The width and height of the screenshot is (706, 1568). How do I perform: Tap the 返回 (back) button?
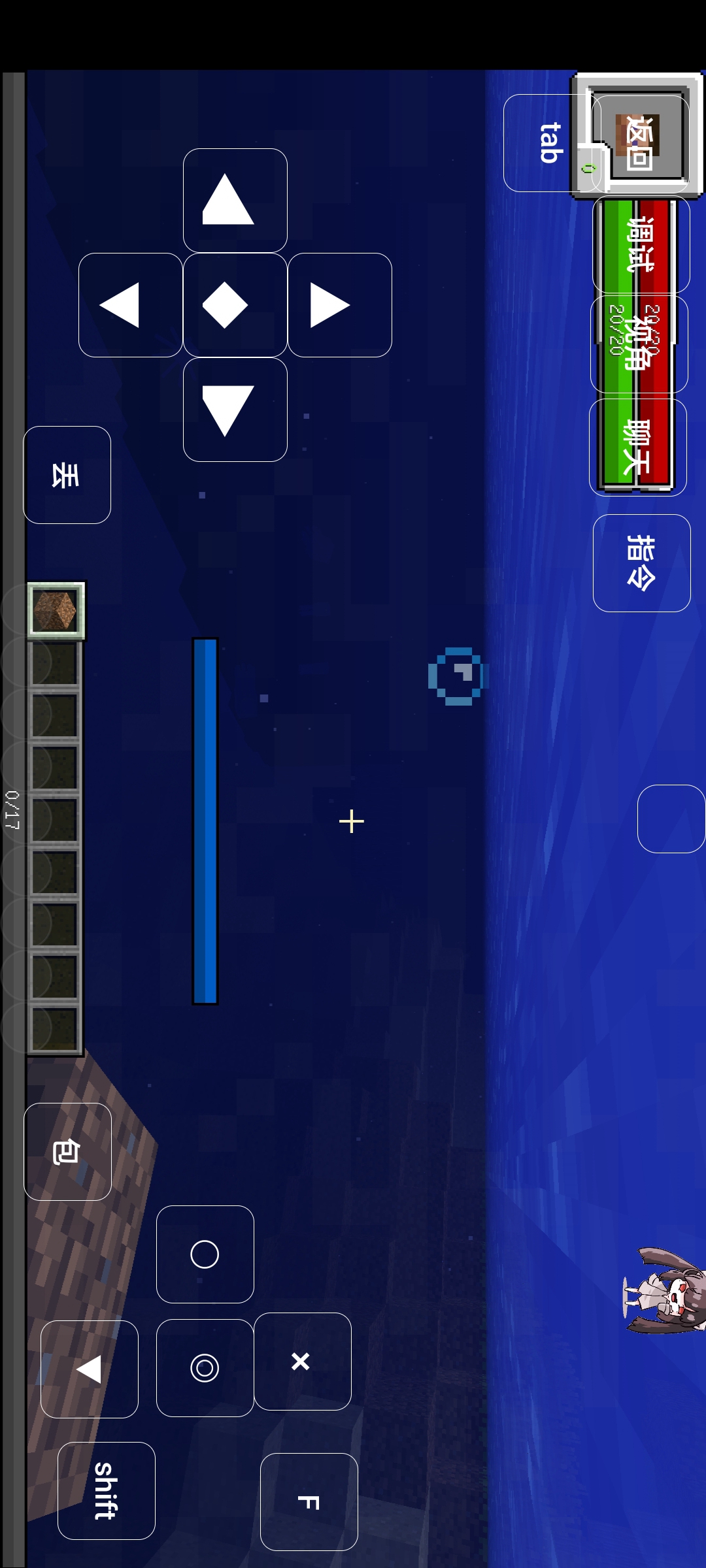coord(641,143)
